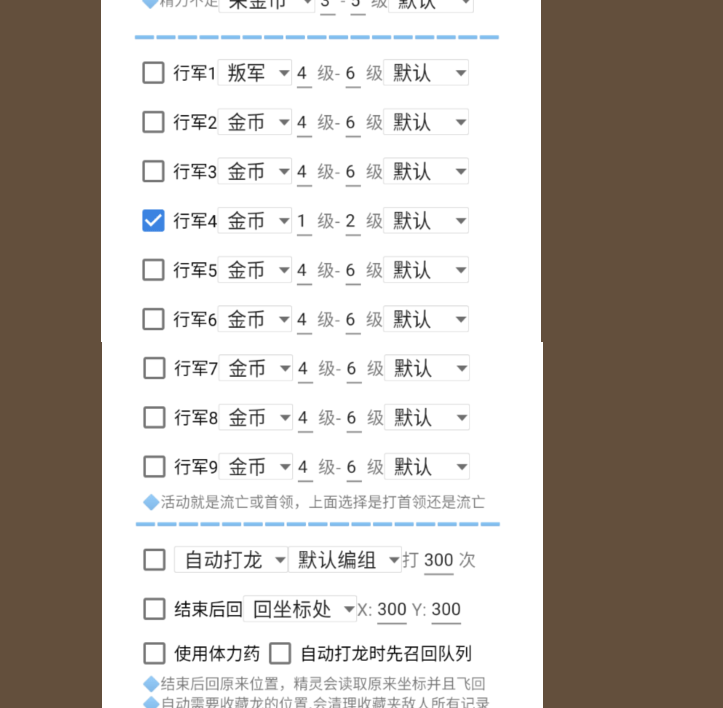The width and height of the screenshot is (723, 708).
Task: Edit the 300 次 attack count field
Action: pyautogui.click(x=438, y=561)
